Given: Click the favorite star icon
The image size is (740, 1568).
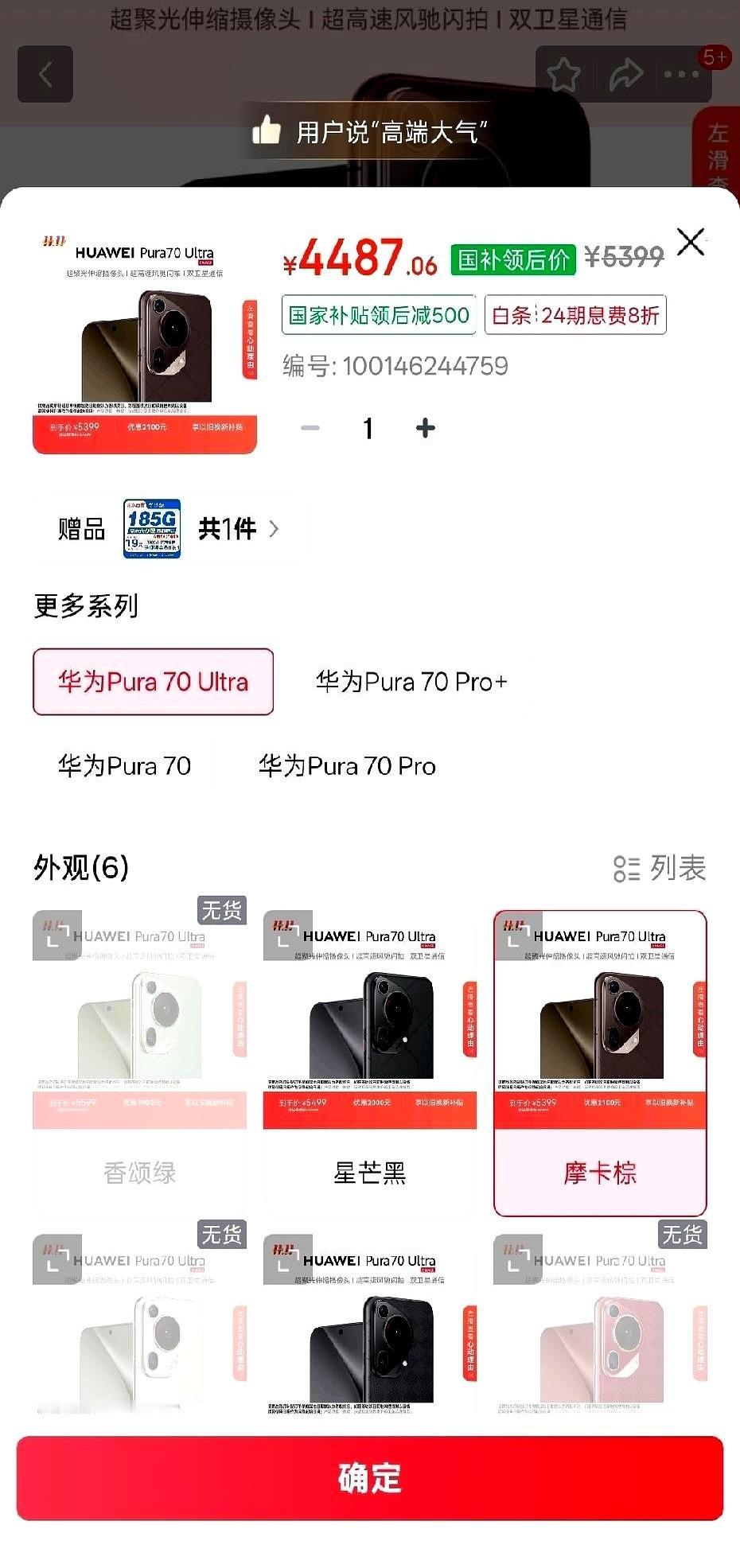Looking at the screenshot, I should (x=564, y=74).
